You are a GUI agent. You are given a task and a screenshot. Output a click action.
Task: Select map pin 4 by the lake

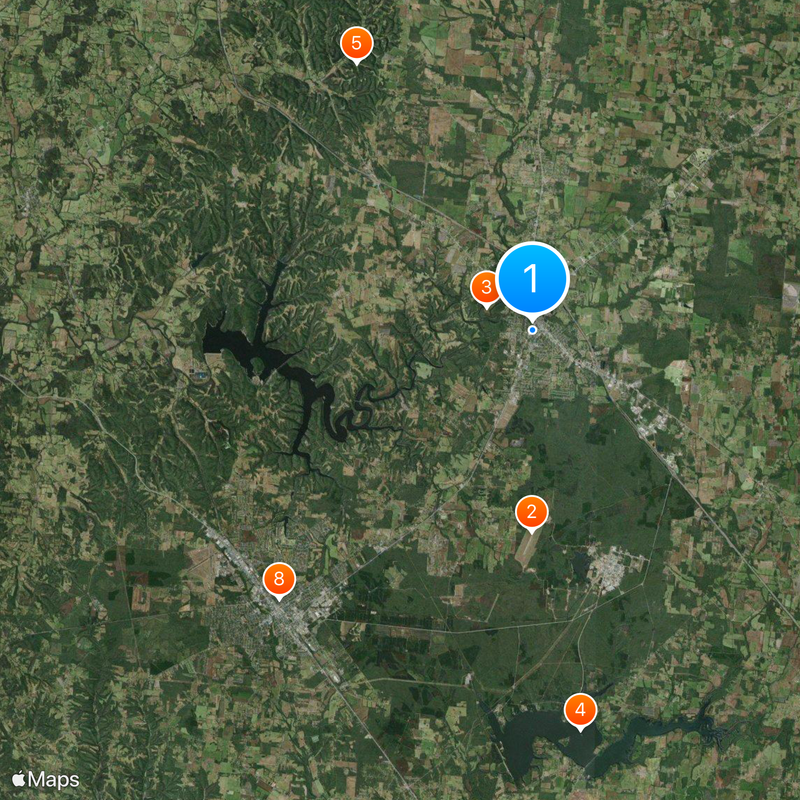[580, 710]
